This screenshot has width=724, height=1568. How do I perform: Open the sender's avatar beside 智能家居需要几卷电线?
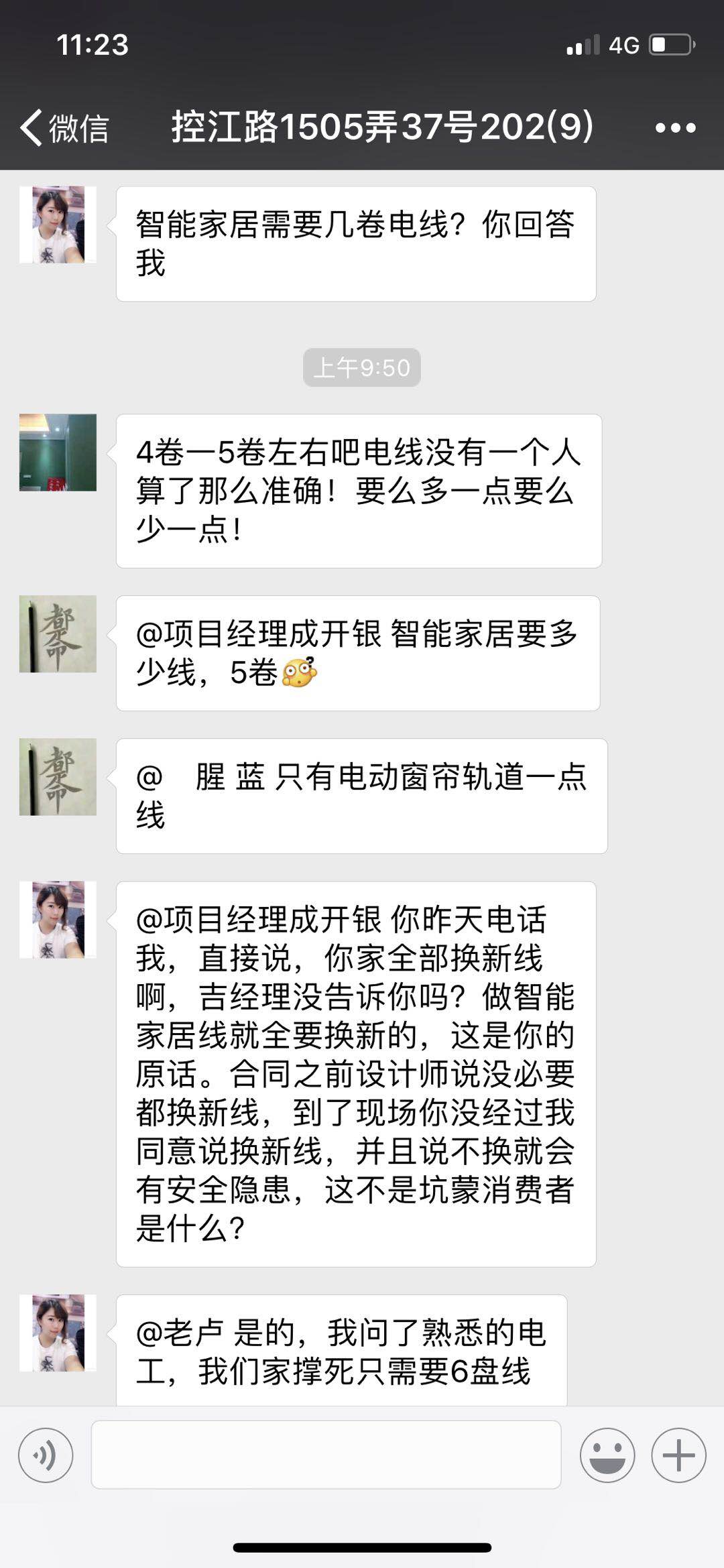coord(58,225)
